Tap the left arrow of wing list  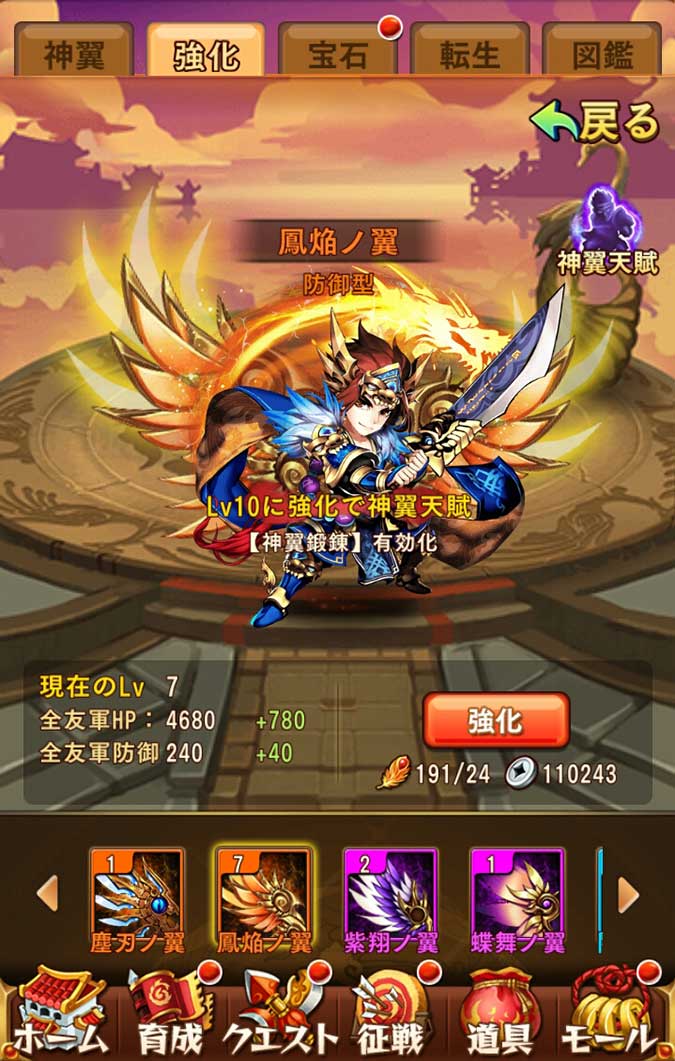[x=47, y=893]
